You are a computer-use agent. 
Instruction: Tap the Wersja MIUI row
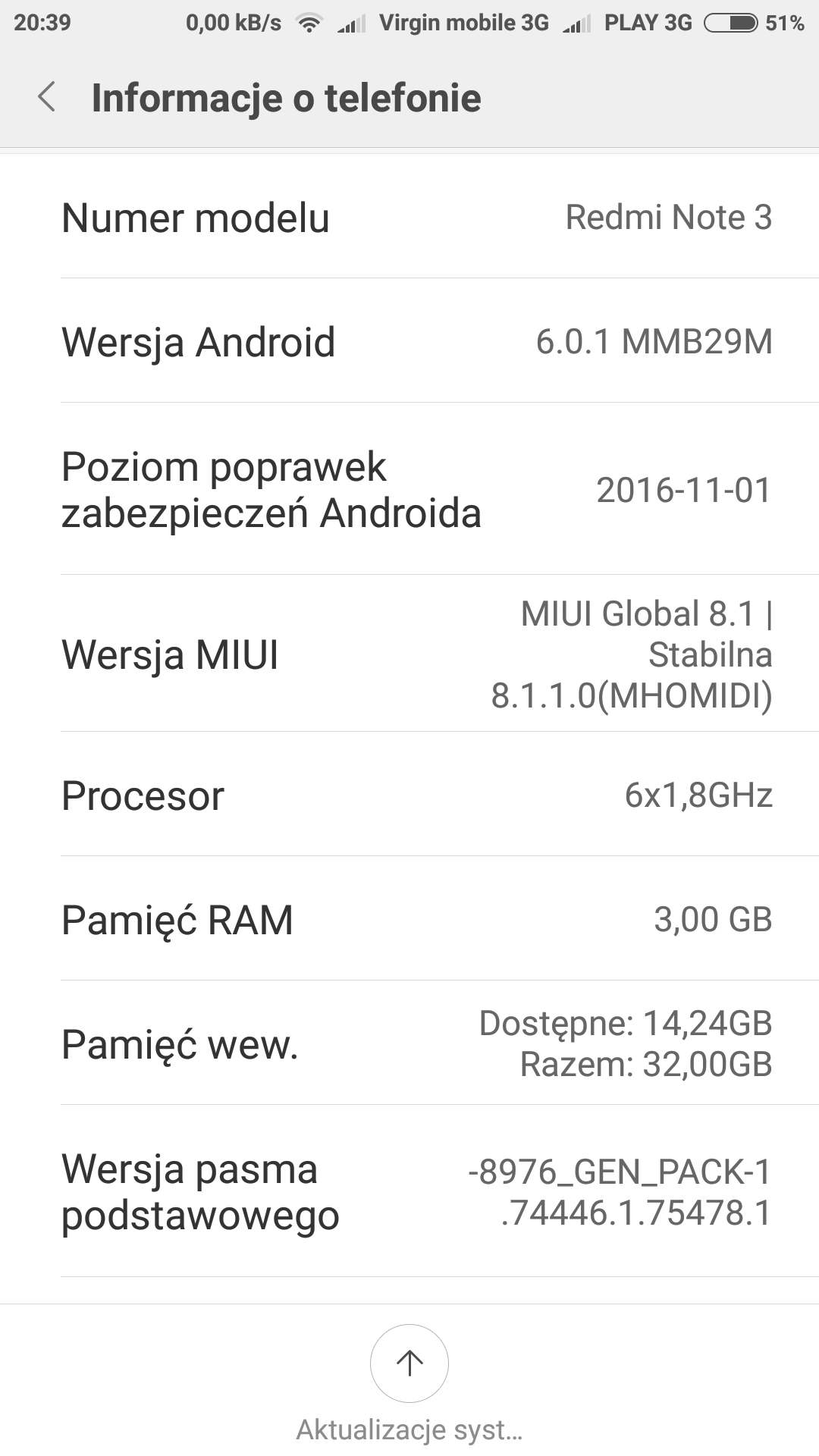[x=409, y=654]
